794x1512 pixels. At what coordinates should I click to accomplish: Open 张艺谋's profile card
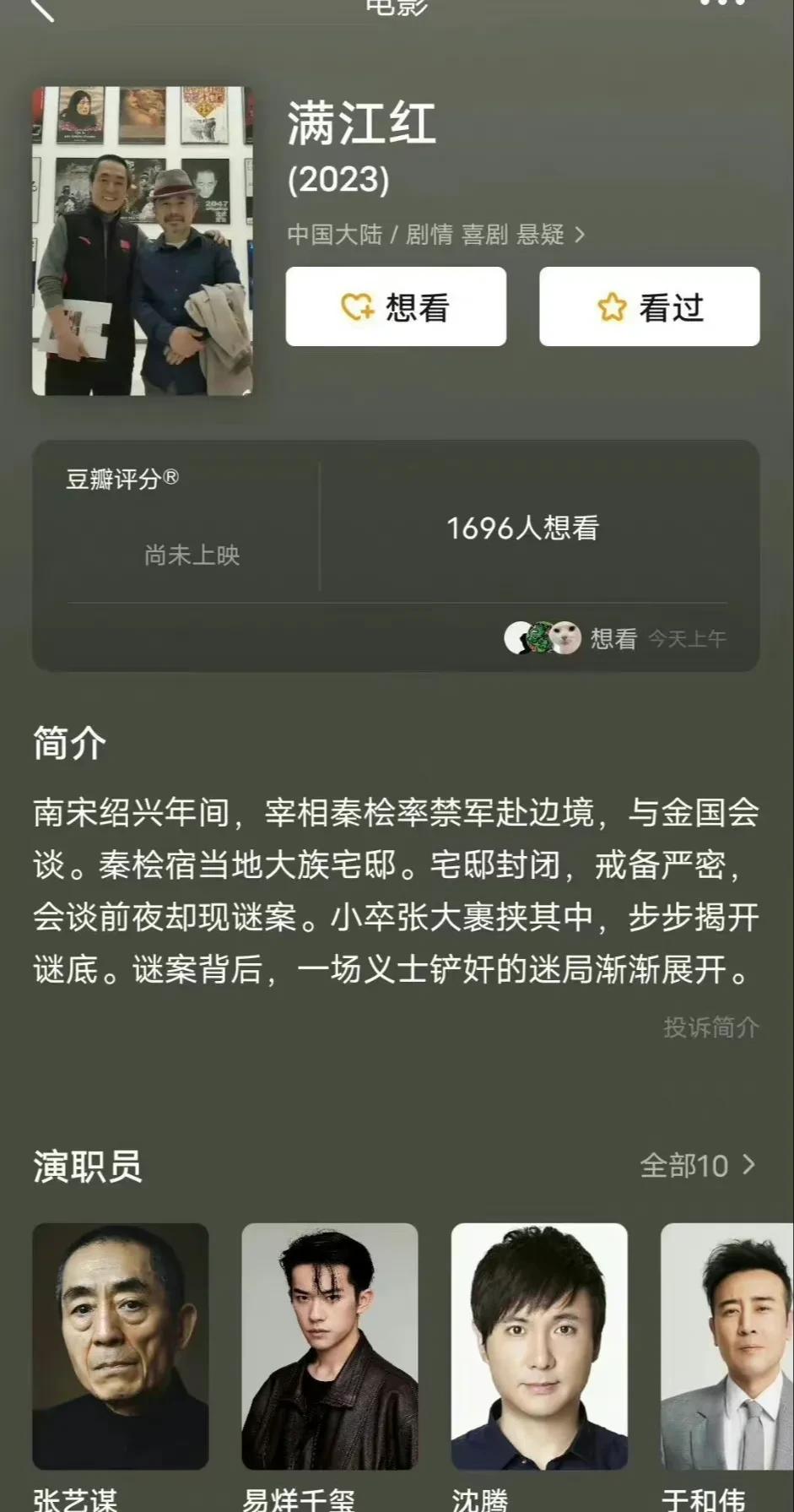click(x=121, y=1347)
